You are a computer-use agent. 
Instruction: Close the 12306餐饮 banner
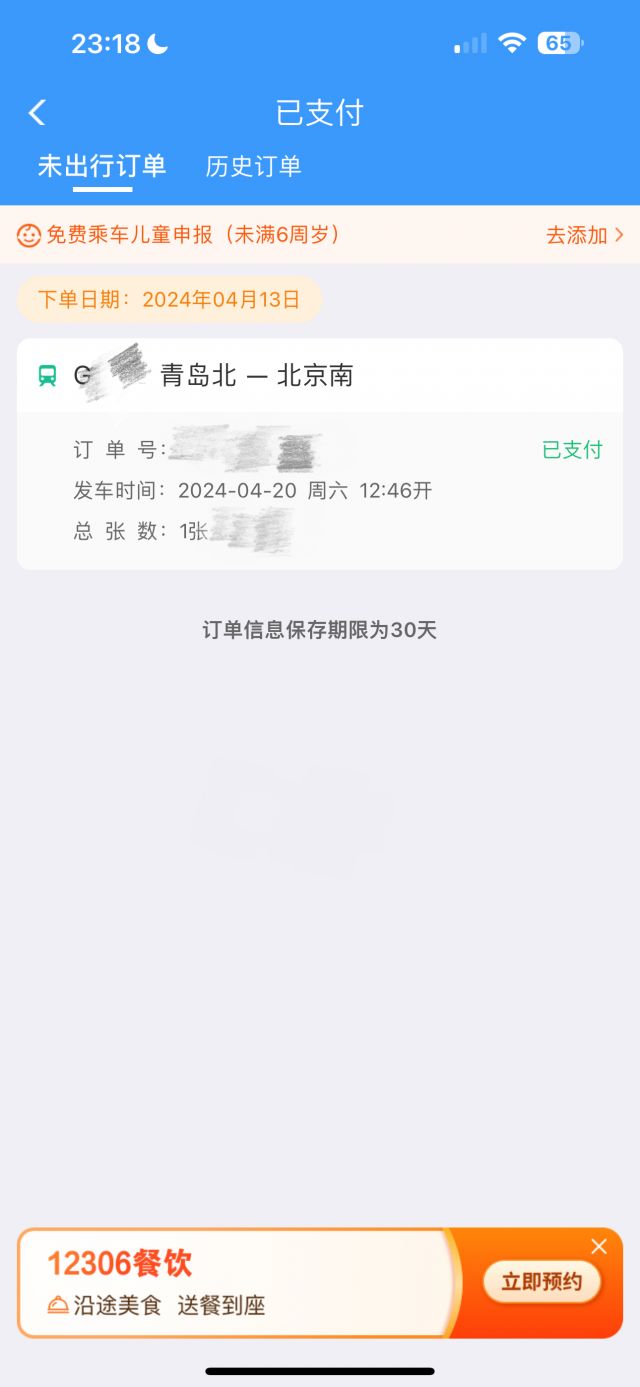coord(599,1246)
